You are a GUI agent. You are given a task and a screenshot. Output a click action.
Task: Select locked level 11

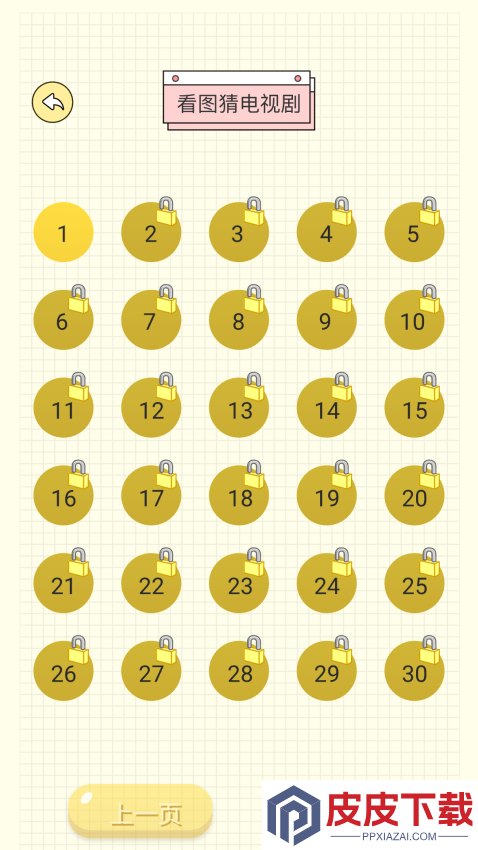tap(63, 408)
